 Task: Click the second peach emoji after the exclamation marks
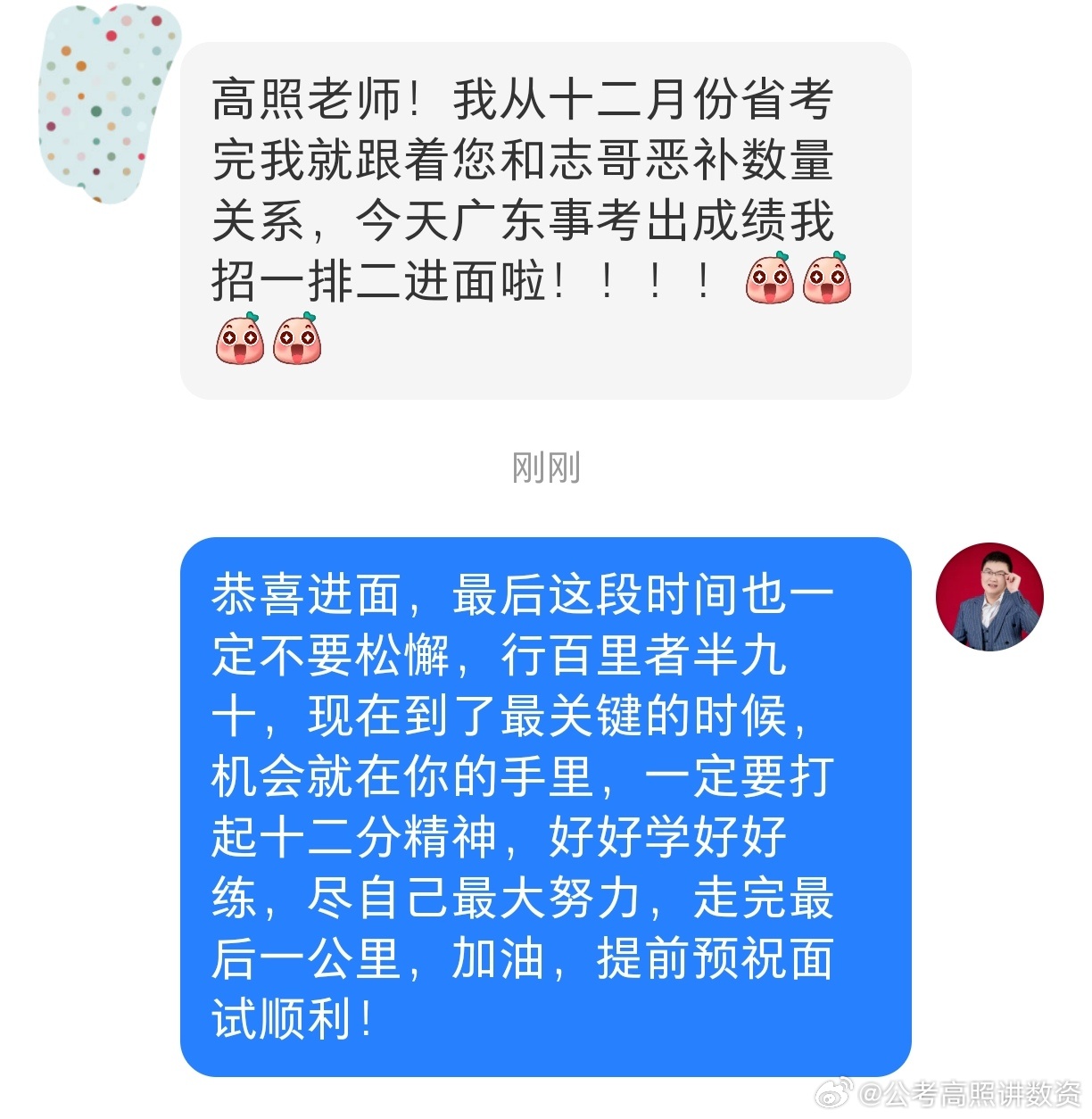coord(828,280)
